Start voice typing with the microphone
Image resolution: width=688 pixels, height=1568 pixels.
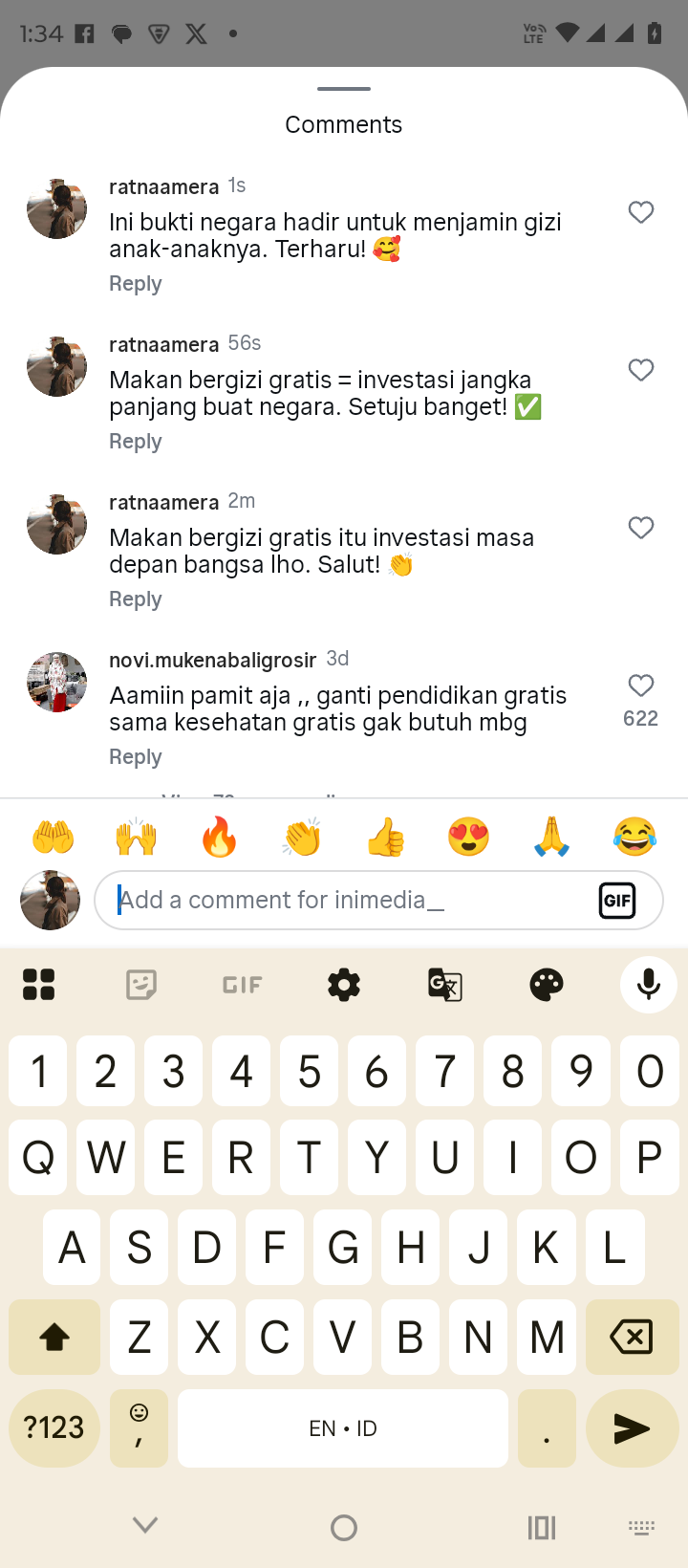pos(648,984)
